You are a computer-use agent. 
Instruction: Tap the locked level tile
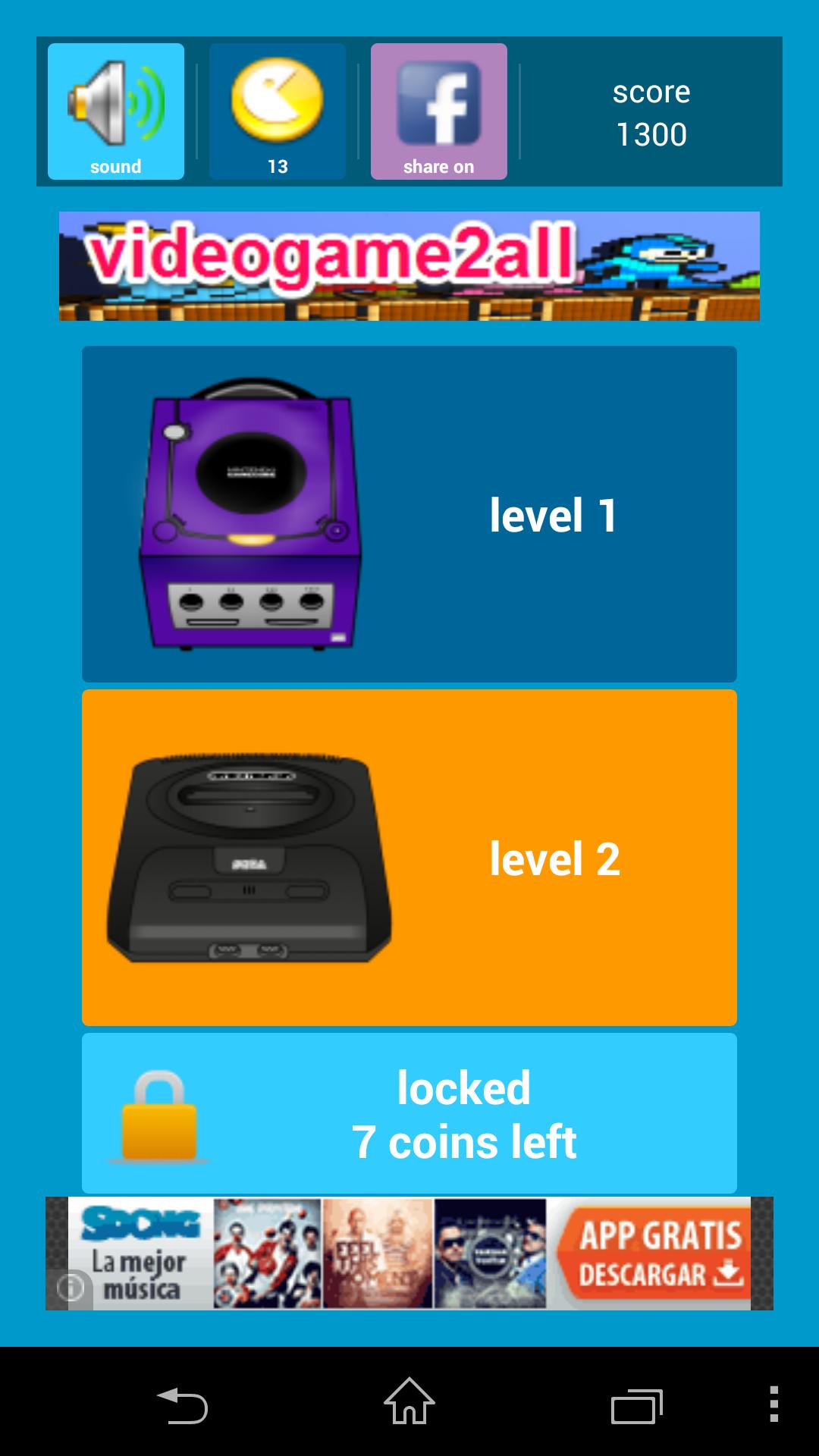click(x=409, y=1113)
